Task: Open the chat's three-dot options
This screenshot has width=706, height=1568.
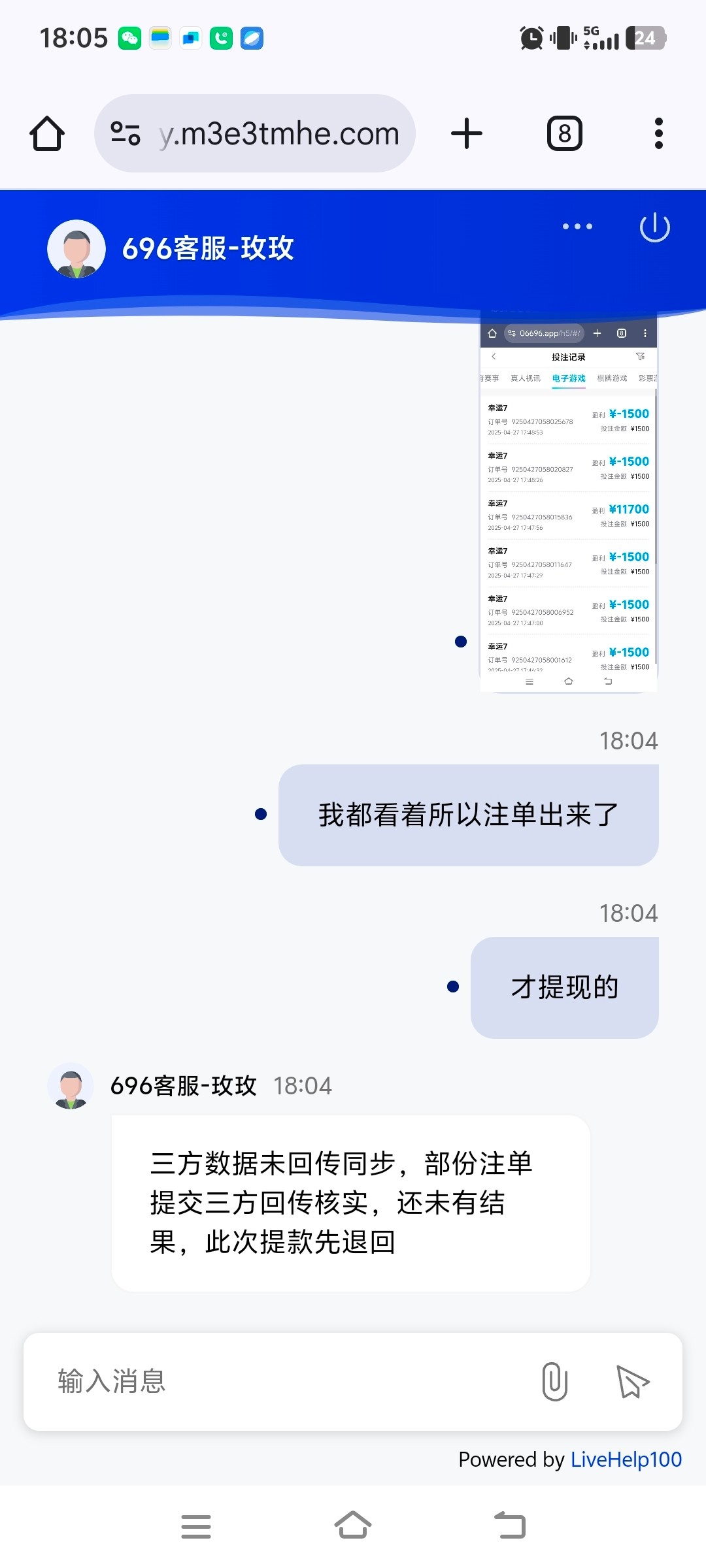Action: (577, 227)
